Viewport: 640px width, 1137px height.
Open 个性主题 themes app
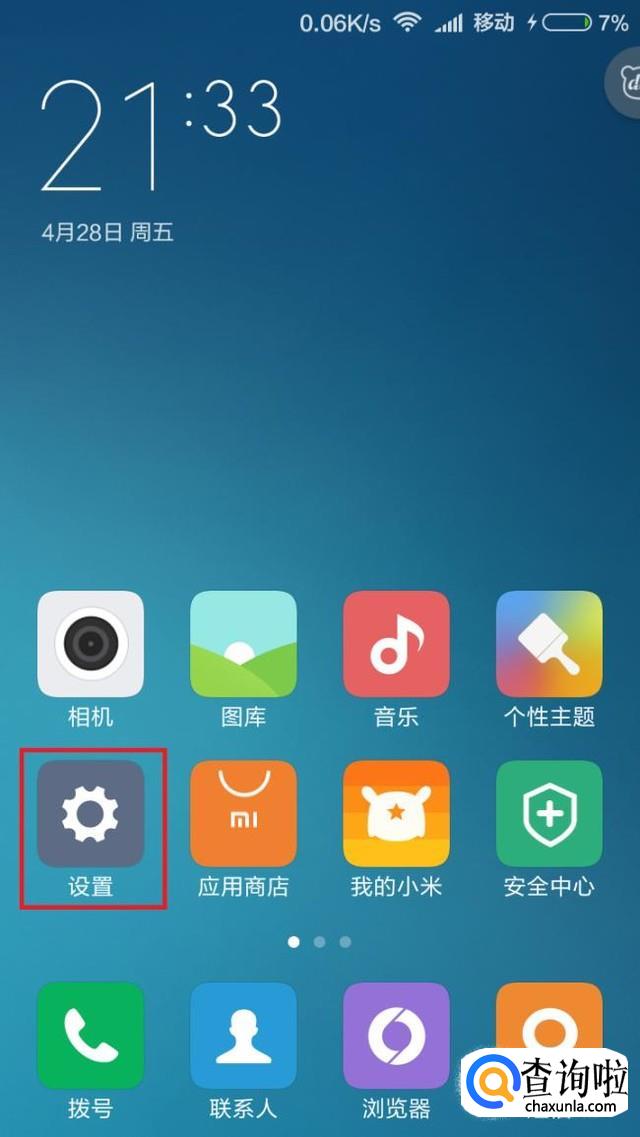(x=549, y=644)
